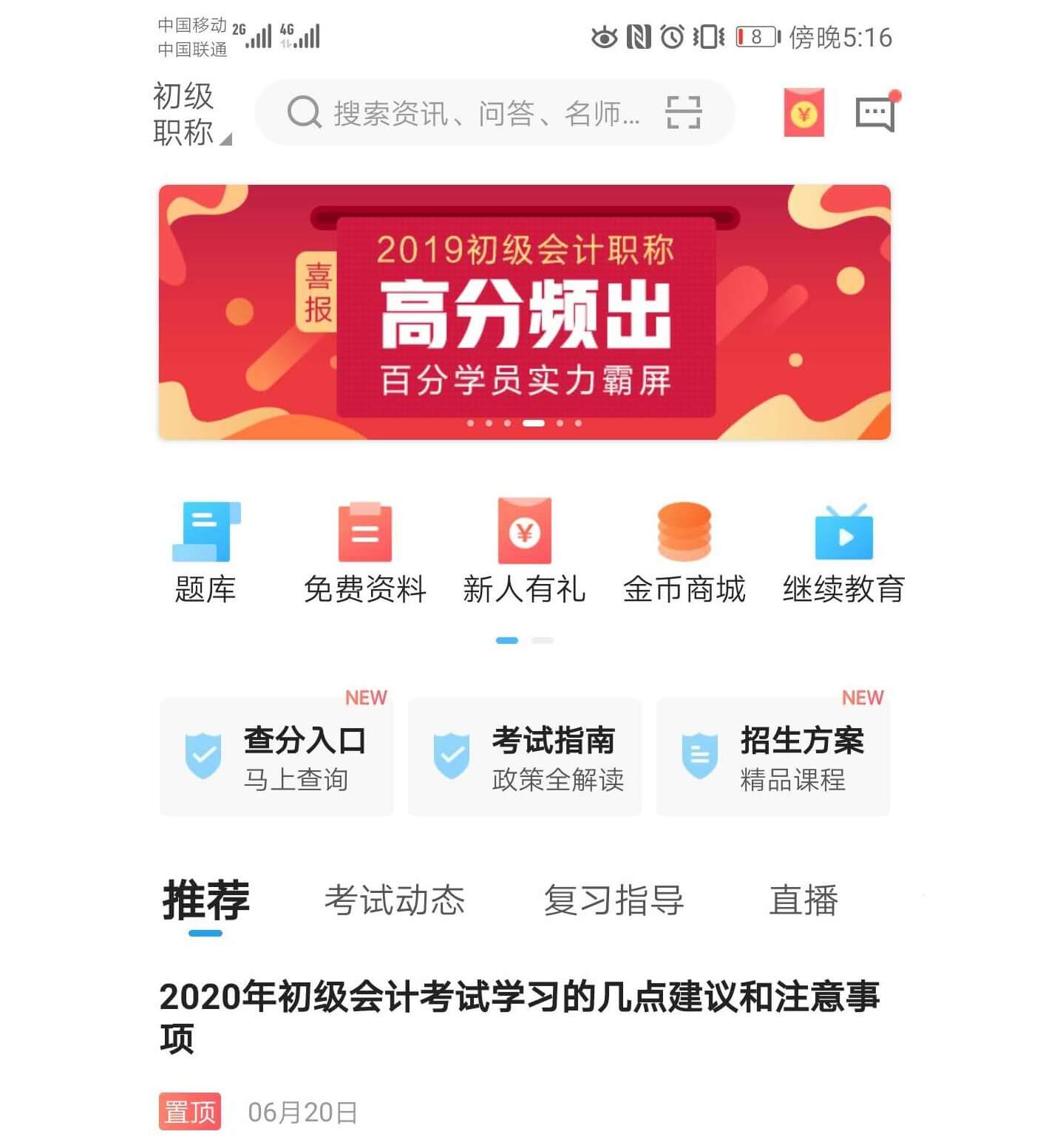Open 题库 question bank
The image size is (1060, 1148).
(x=205, y=551)
